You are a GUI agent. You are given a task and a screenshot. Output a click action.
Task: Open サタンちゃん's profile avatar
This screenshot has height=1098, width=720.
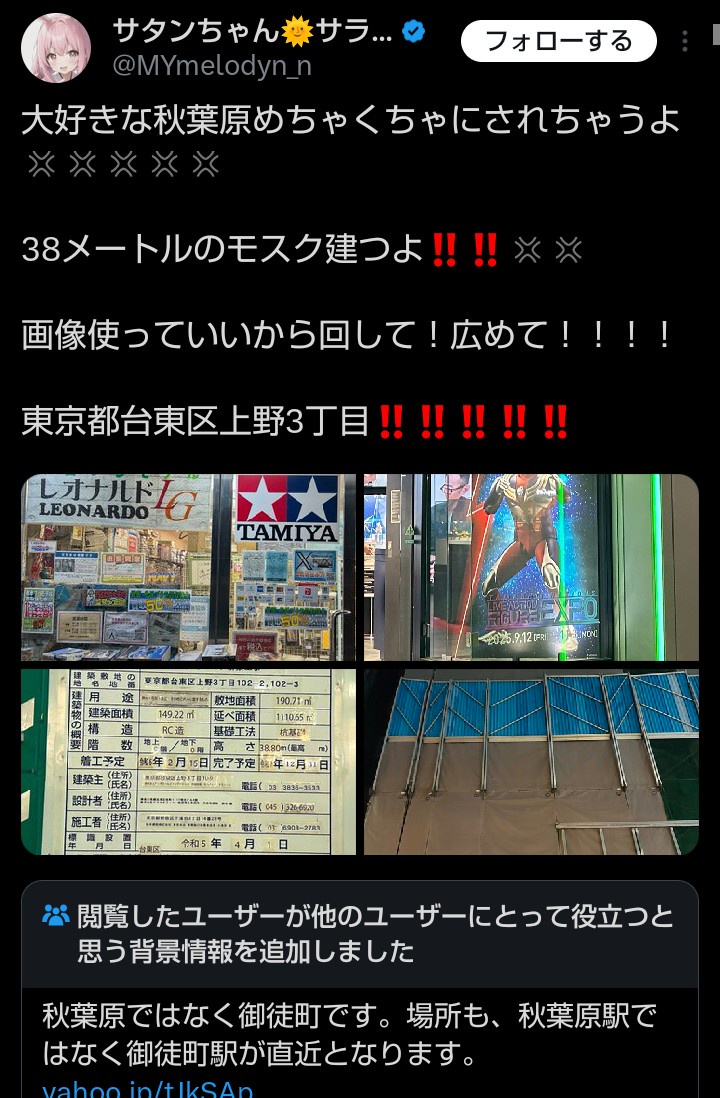tap(56, 48)
